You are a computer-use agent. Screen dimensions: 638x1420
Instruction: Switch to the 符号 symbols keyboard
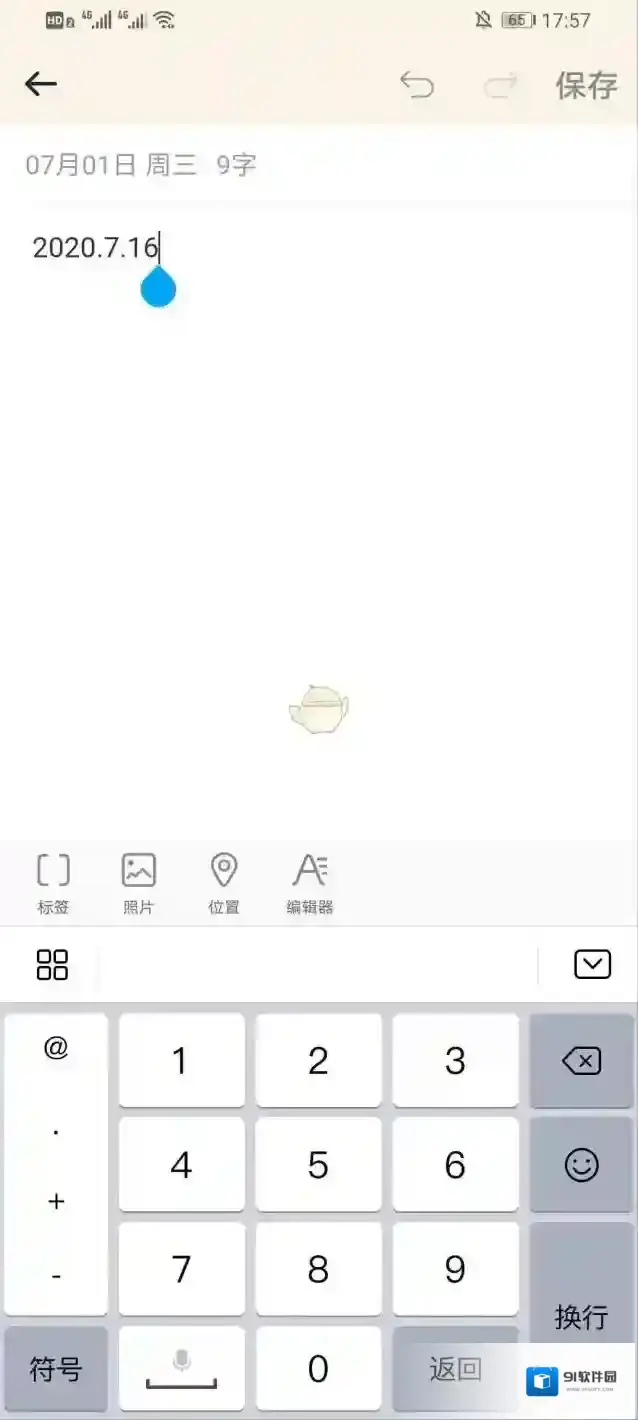click(56, 1368)
